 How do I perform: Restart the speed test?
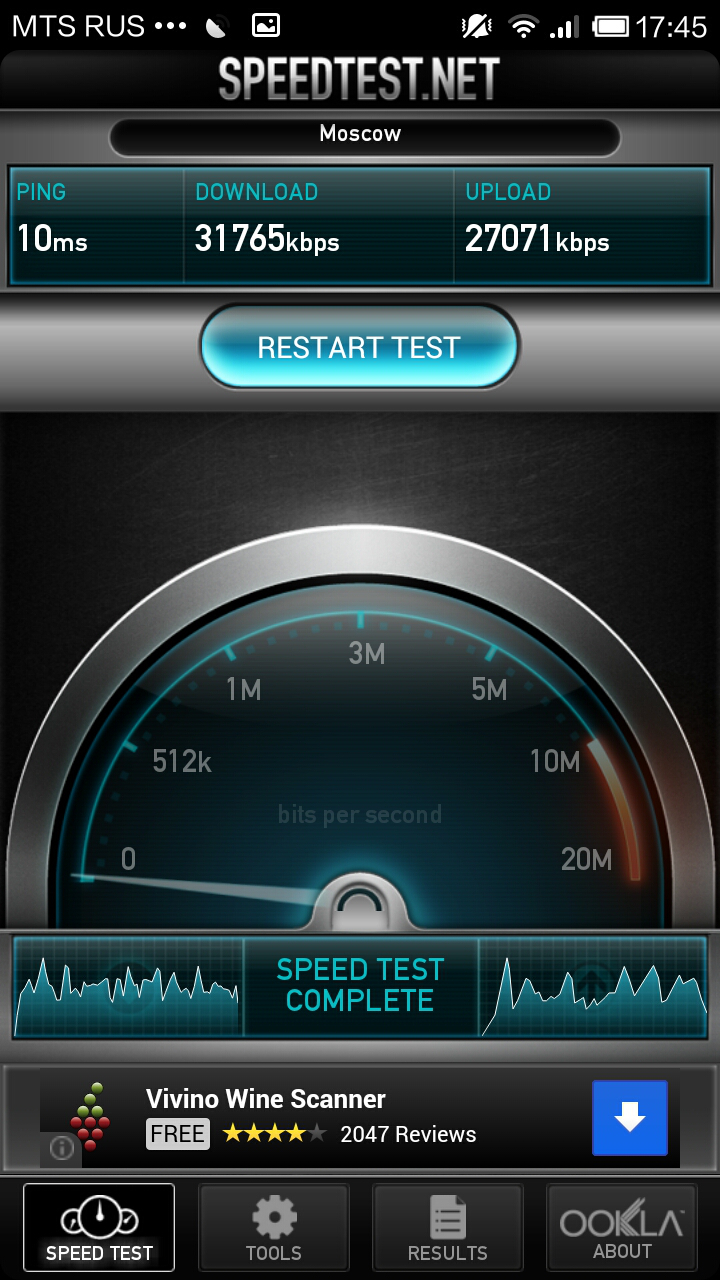[359, 347]
